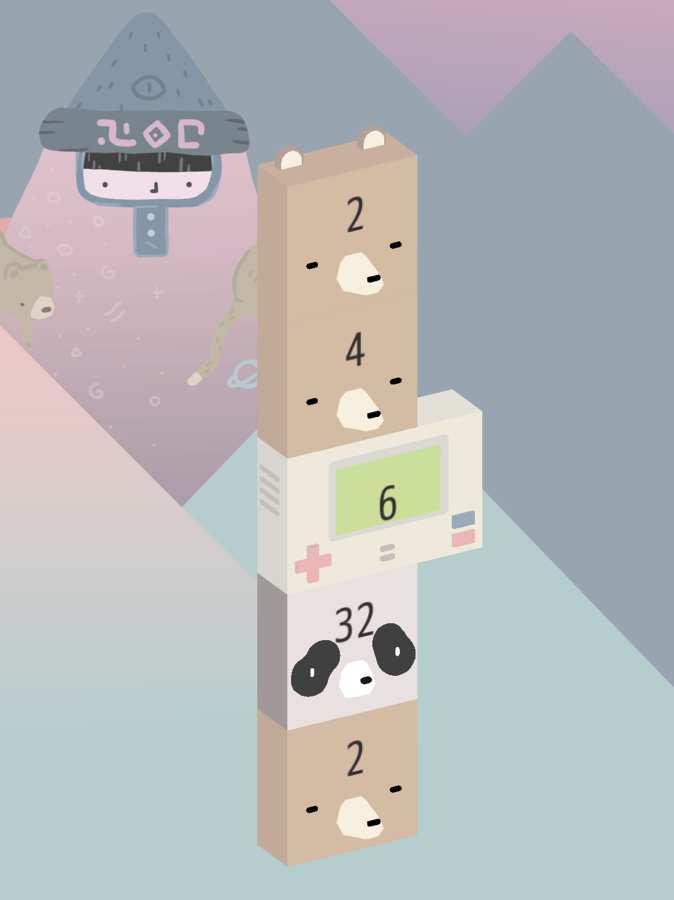
Task: Tap the top bear block numbered 2
Action: click(x=352, y=245)
